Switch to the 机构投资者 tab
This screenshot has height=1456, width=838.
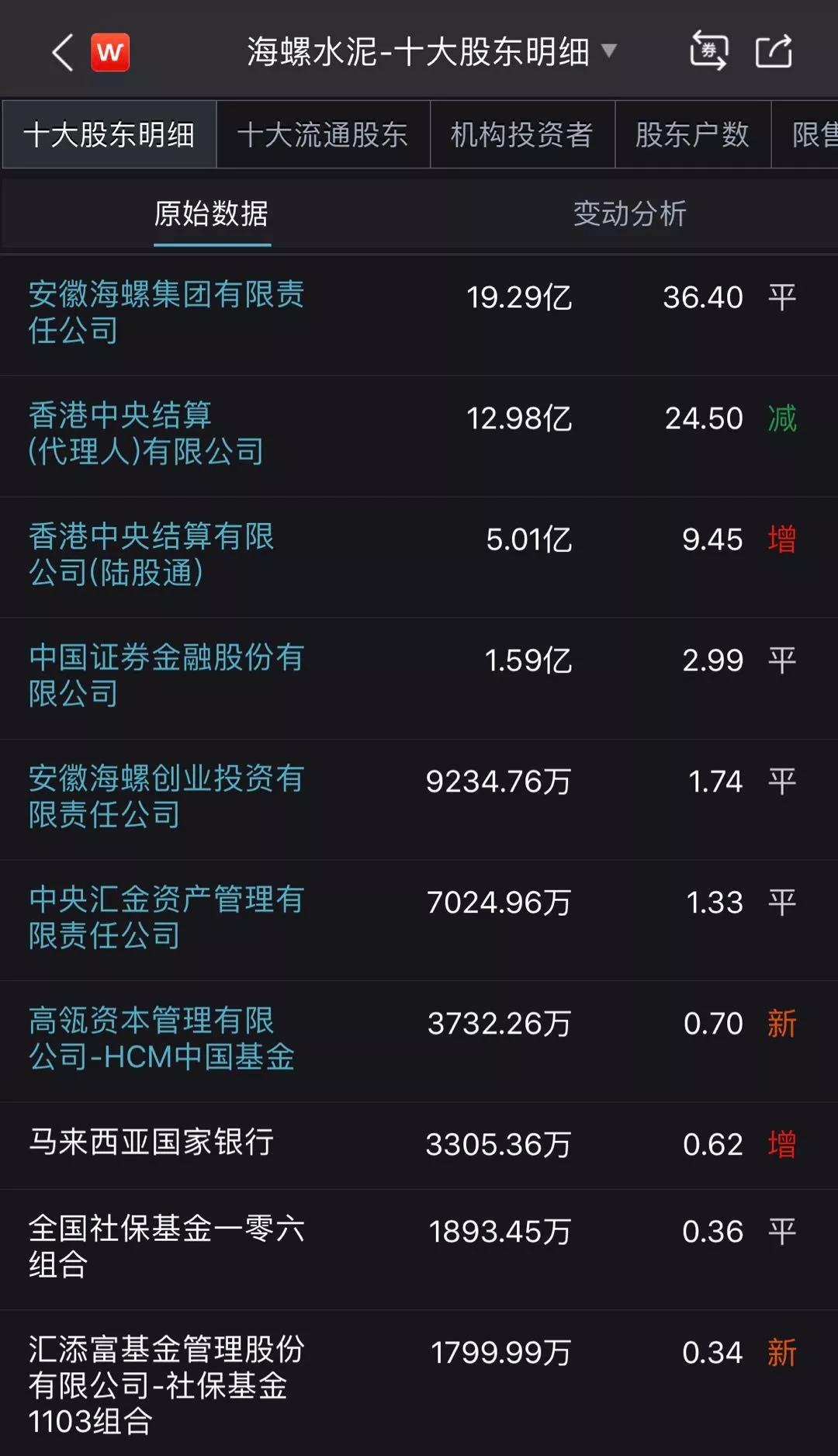coord(522,134)
